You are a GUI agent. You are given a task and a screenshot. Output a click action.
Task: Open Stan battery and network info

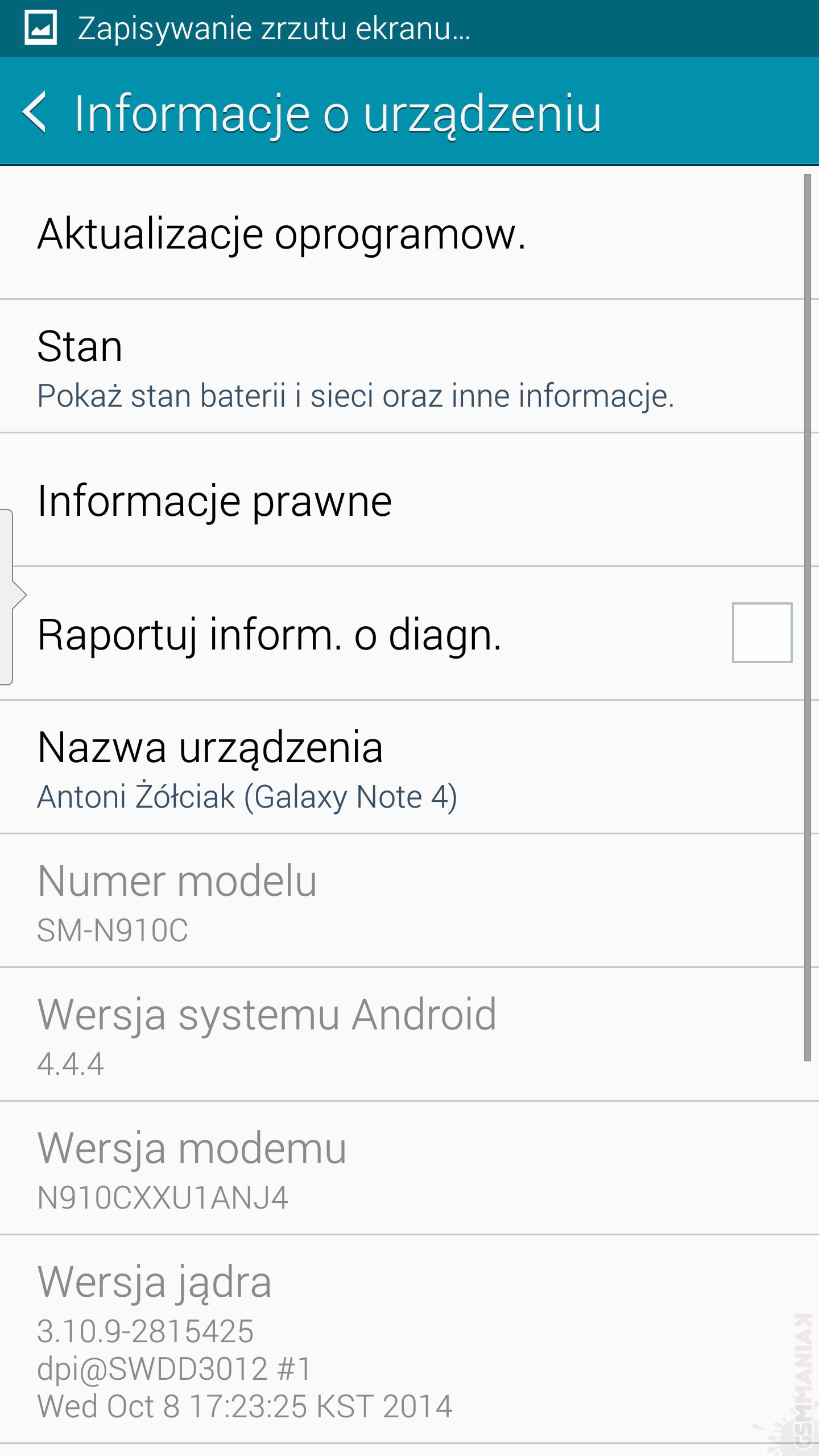398,367
